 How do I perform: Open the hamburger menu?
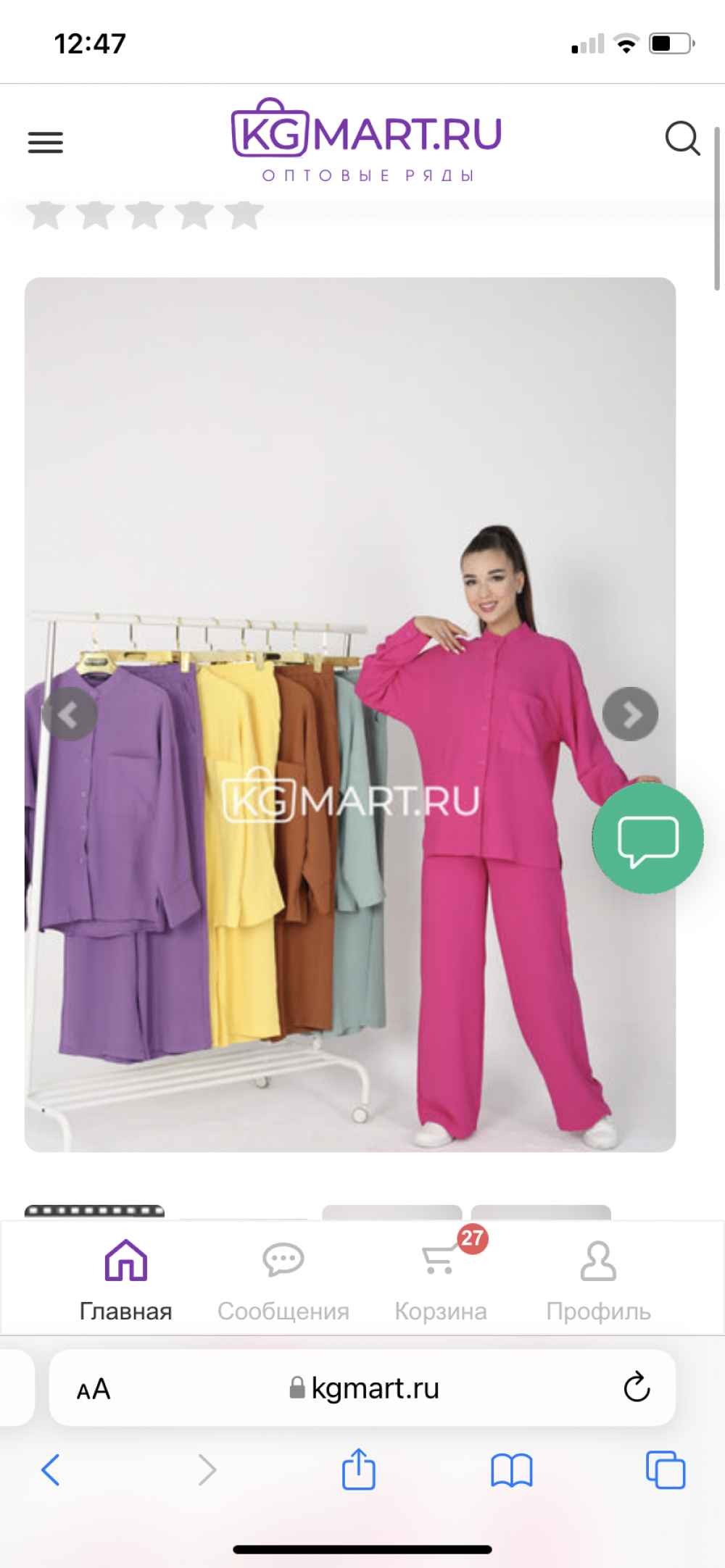(45, 142)
